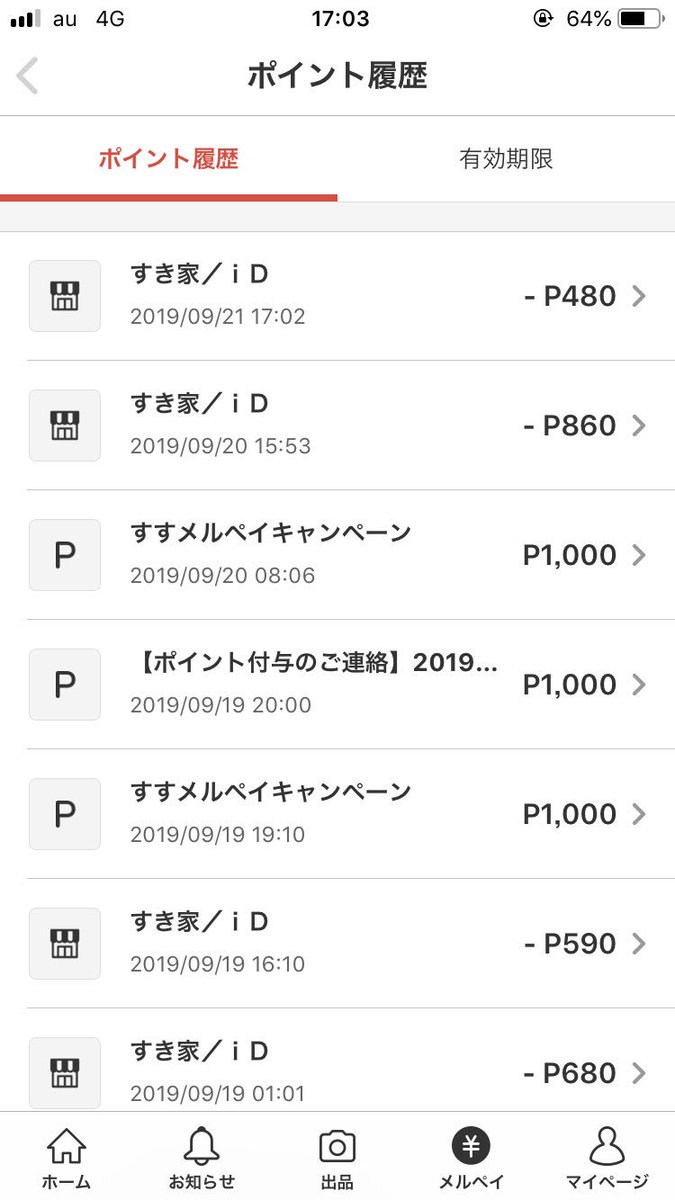The height and width of the screenshot is (1200, 675).
Task: Open the マイページ tab
Action: (x=607, y=1158)
